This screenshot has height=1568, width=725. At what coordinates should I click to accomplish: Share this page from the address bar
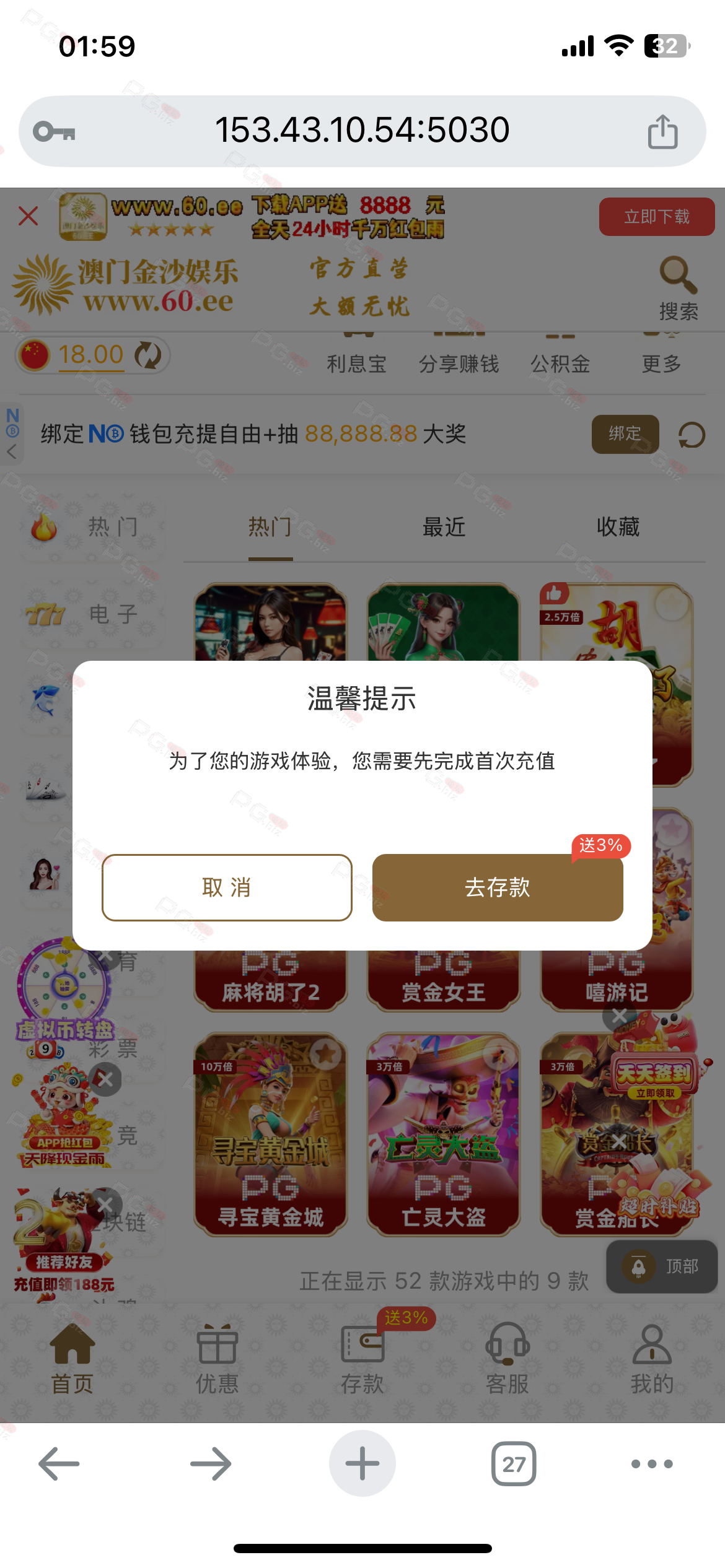click(x=662, y=131)
